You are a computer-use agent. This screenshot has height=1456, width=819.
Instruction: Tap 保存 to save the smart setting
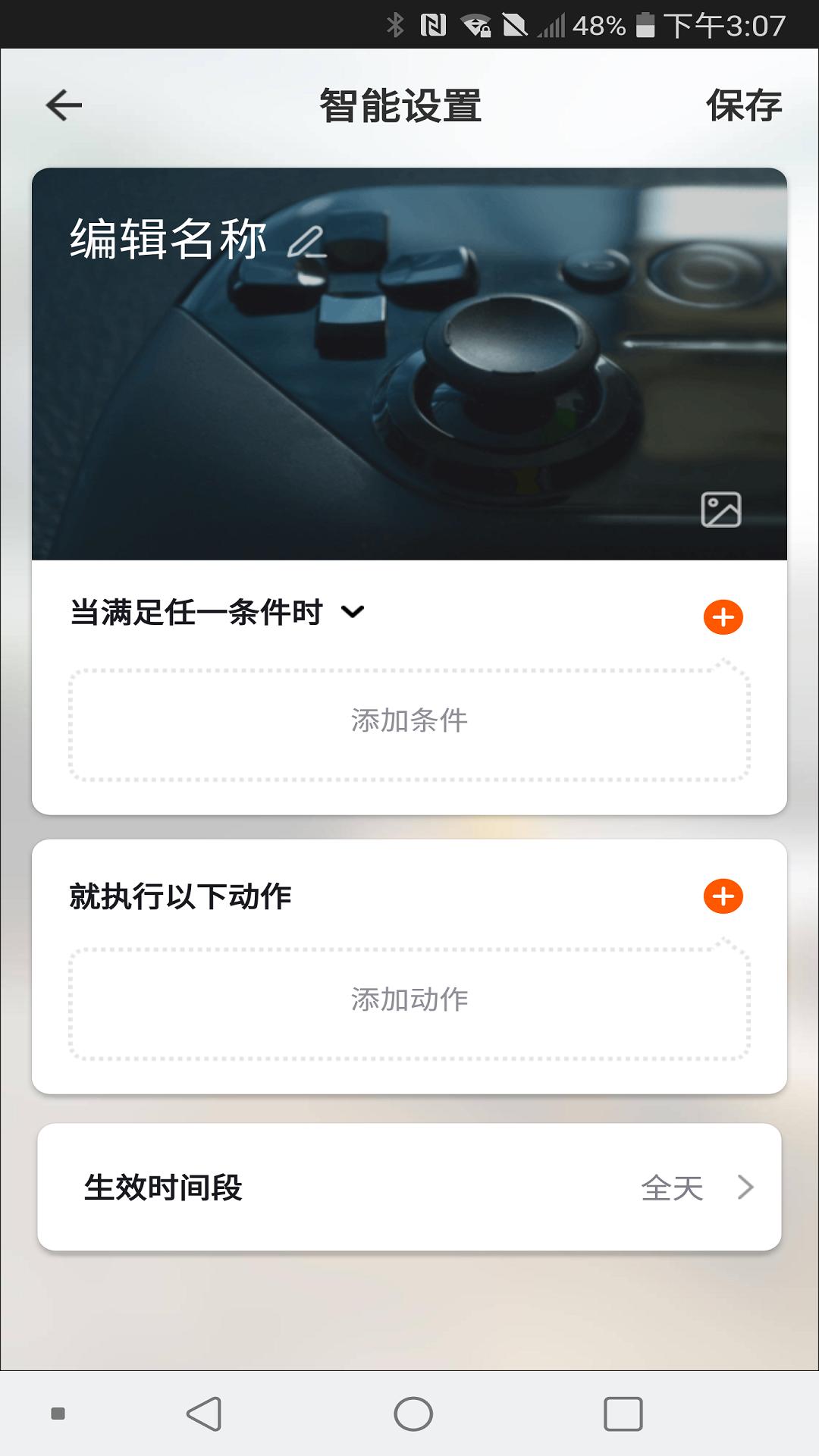(743, 105)
